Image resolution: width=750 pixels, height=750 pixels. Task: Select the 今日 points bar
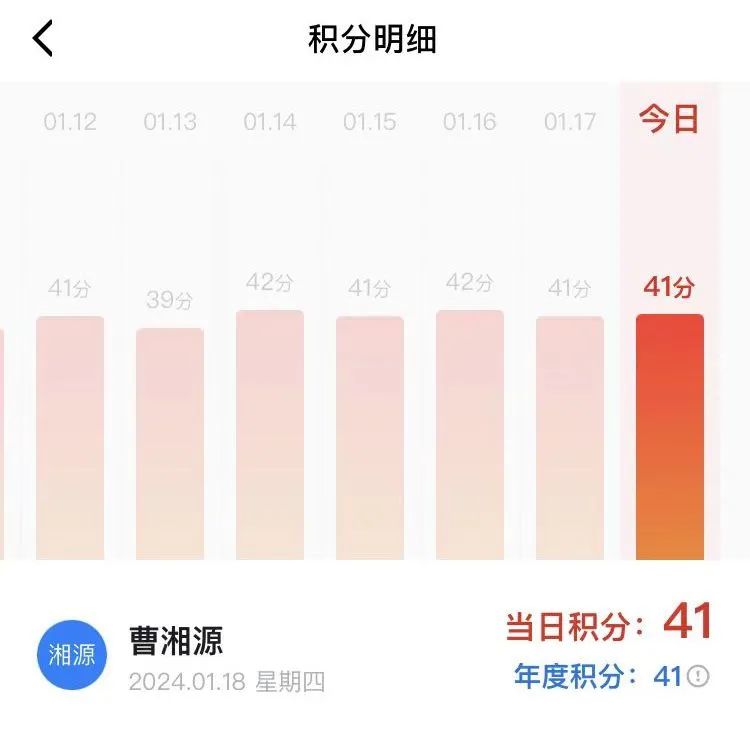[670, 437]
